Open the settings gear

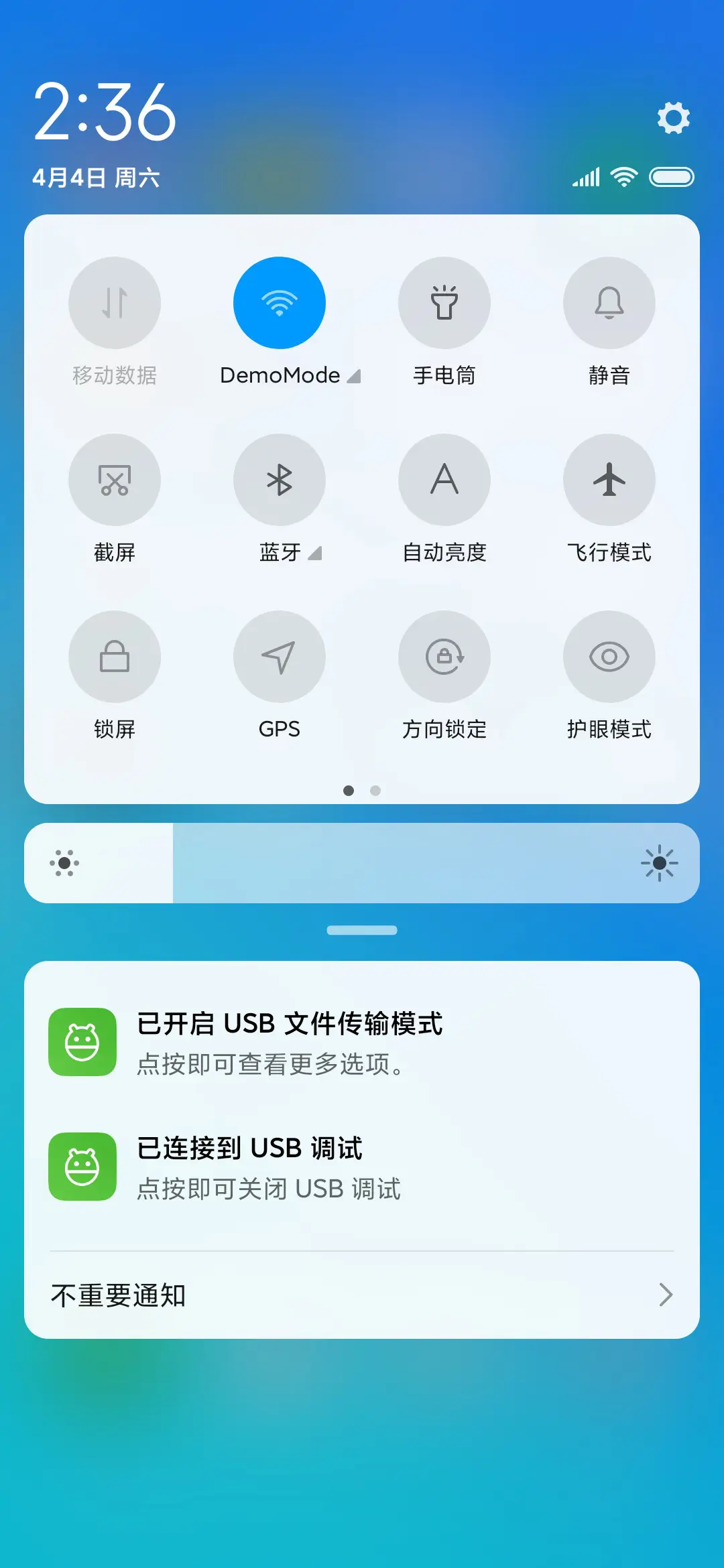point(673,118)
